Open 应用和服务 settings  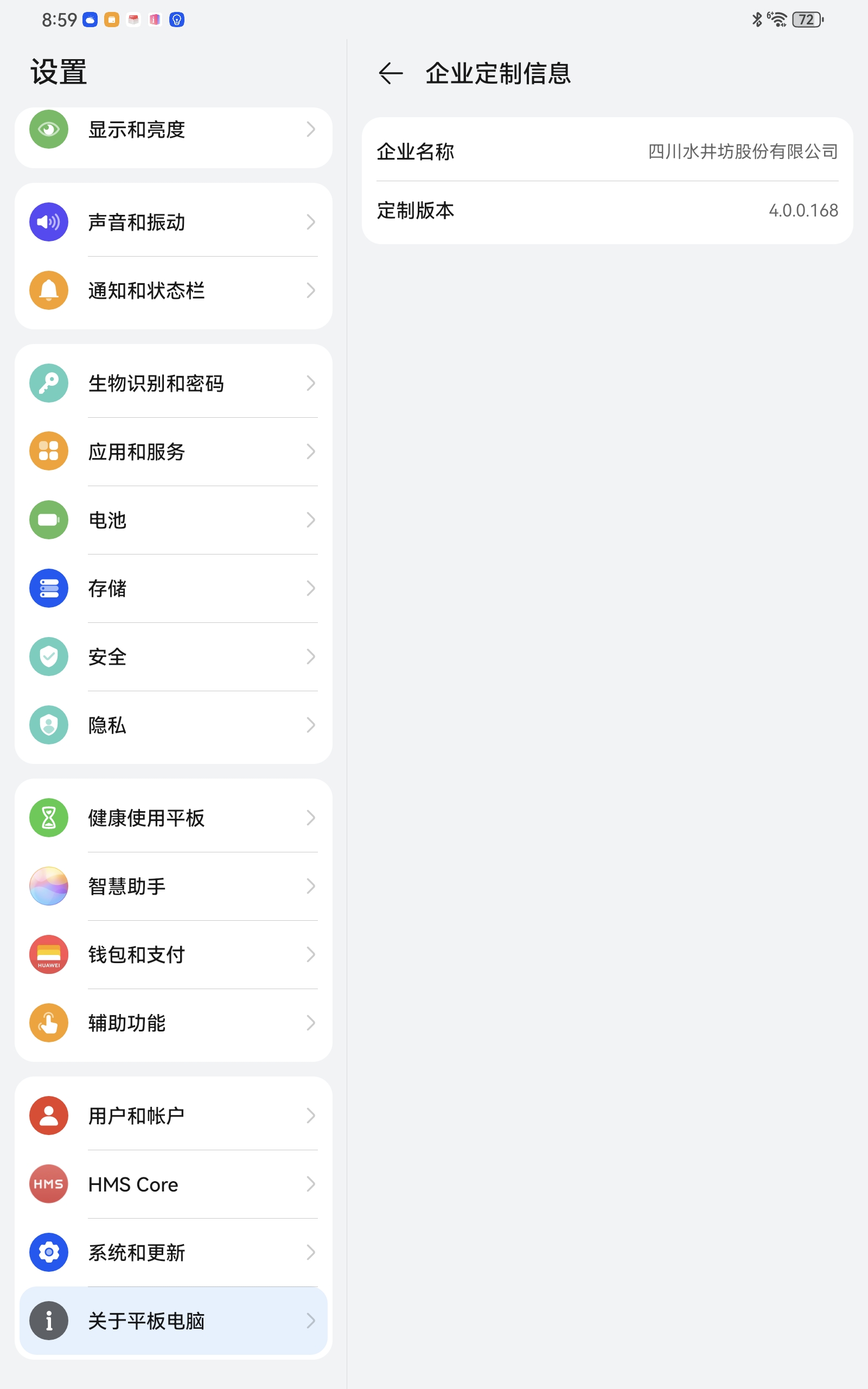(173, 452)
